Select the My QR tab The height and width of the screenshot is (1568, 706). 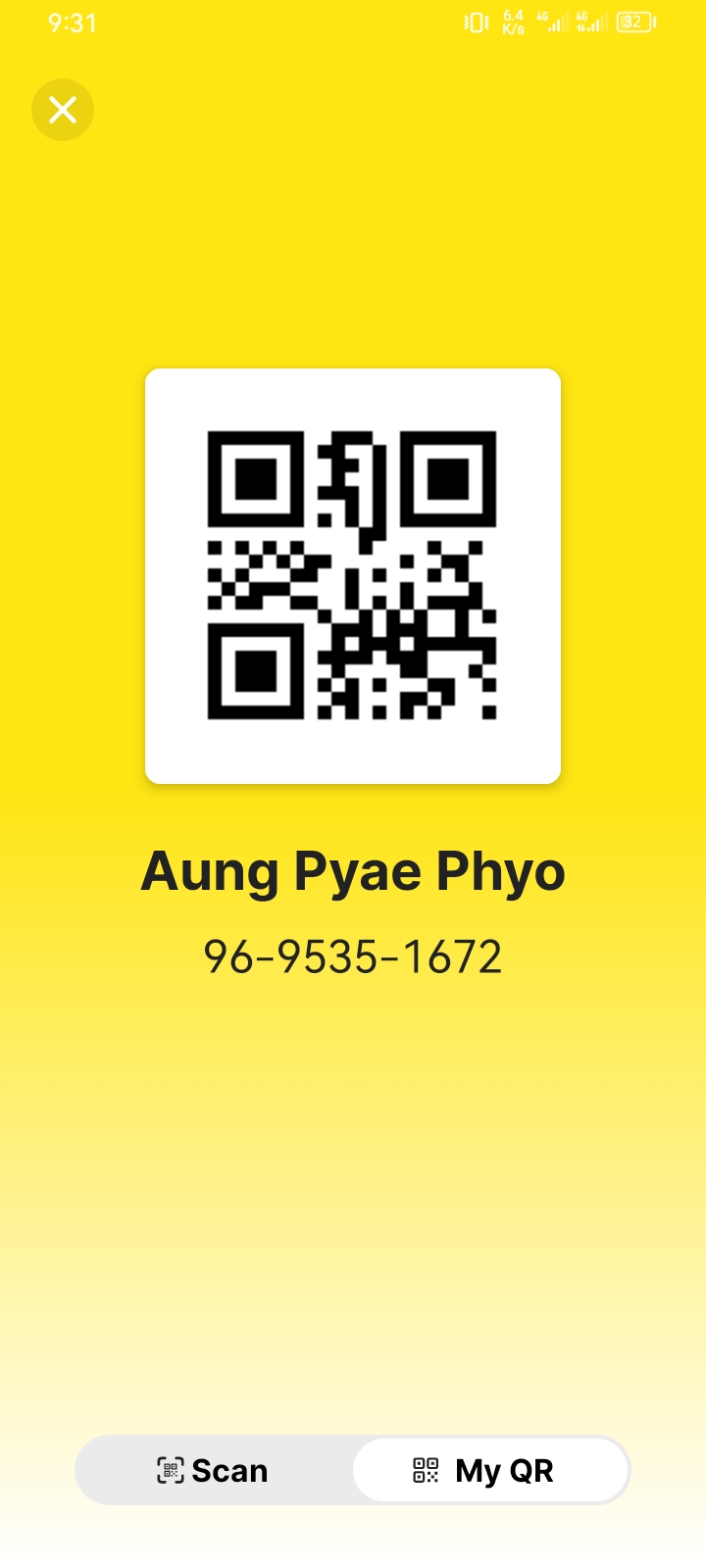click(489, 1470)
